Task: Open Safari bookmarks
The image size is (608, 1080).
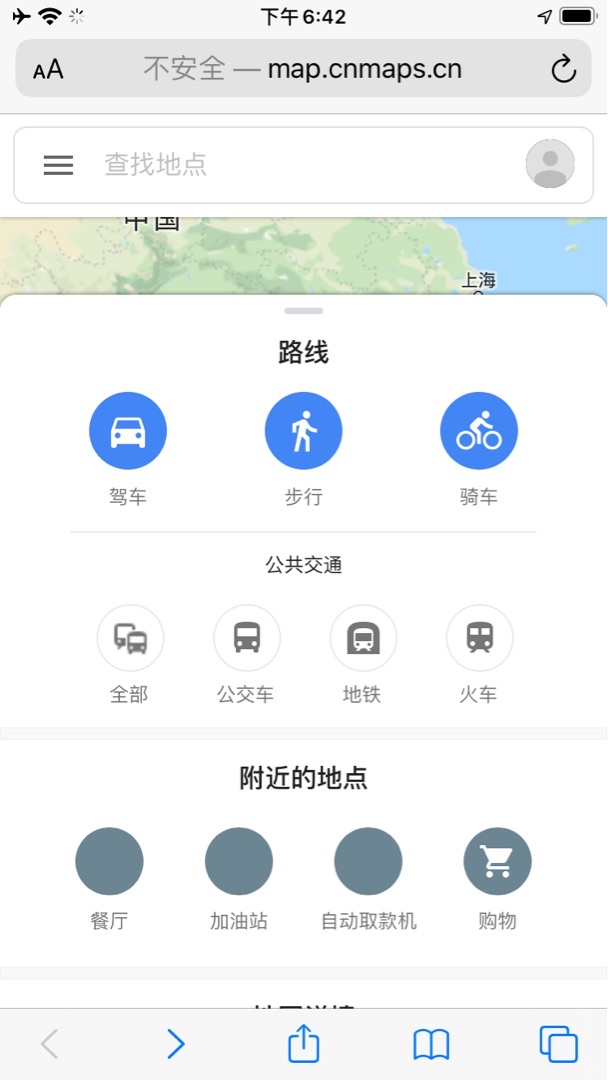Action: click(x=431, y=1045)
